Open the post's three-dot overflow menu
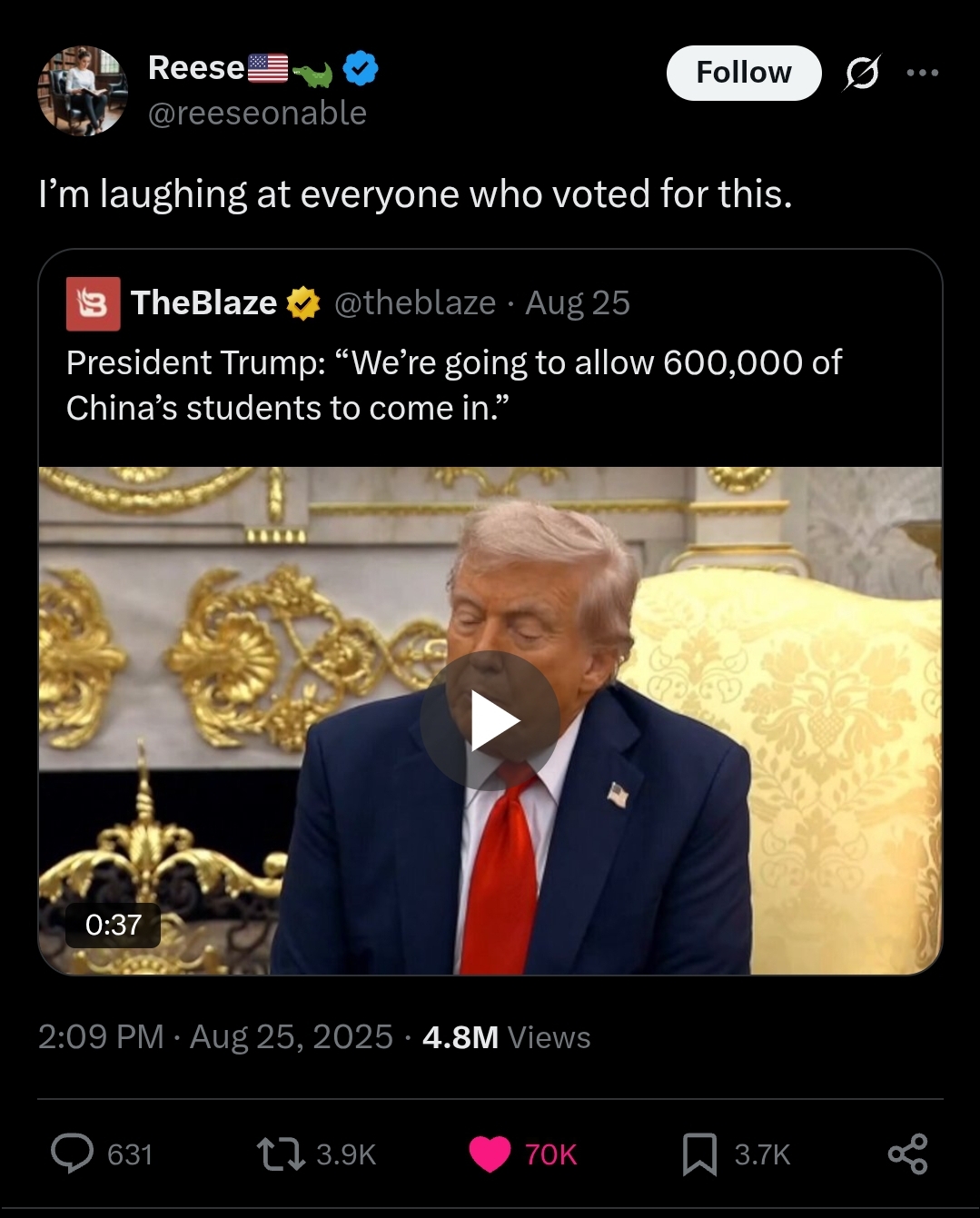Viewport: 980px width, 1218px height. pos(922,73)
